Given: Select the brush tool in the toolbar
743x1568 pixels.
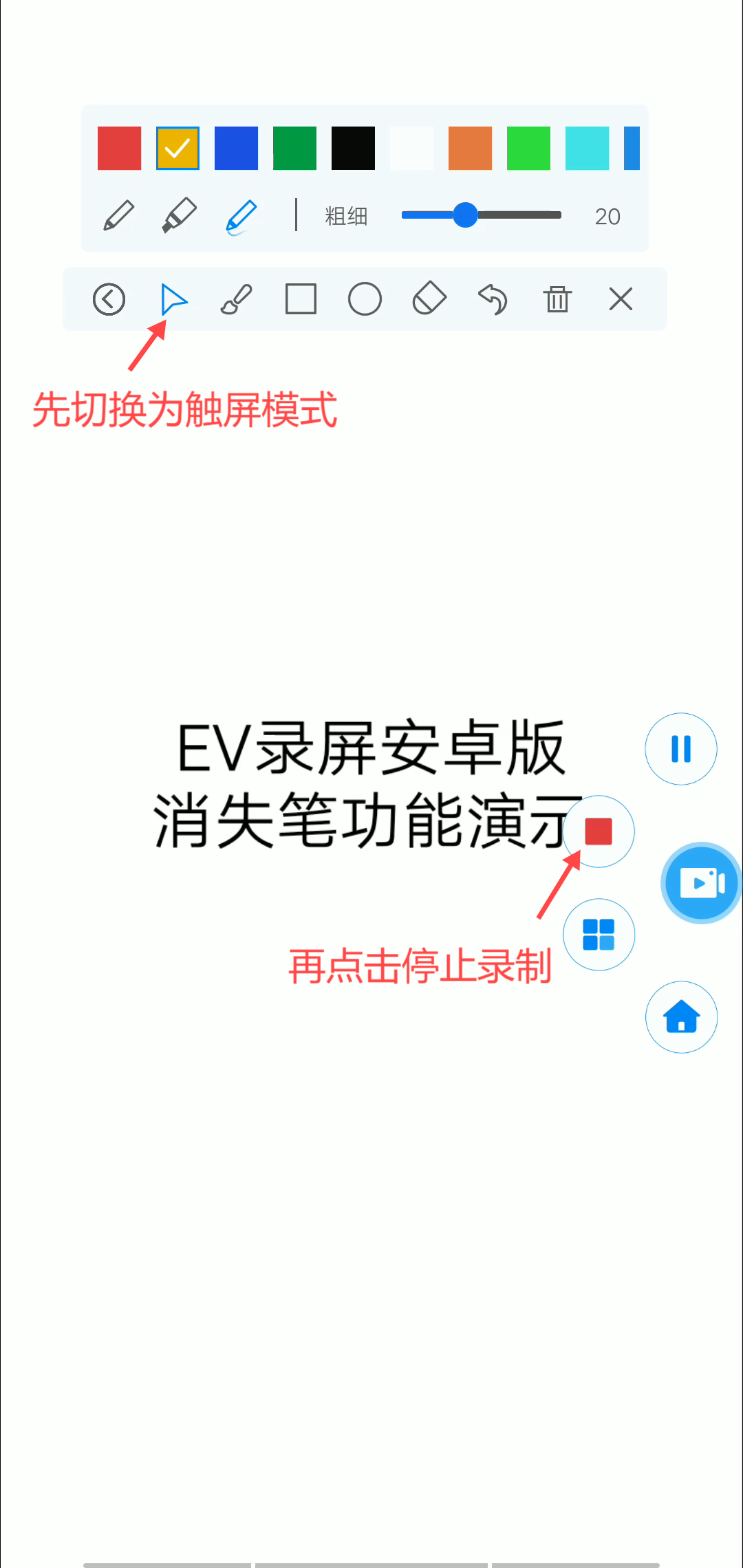Looking at the screenshot, I should [235, 299].
